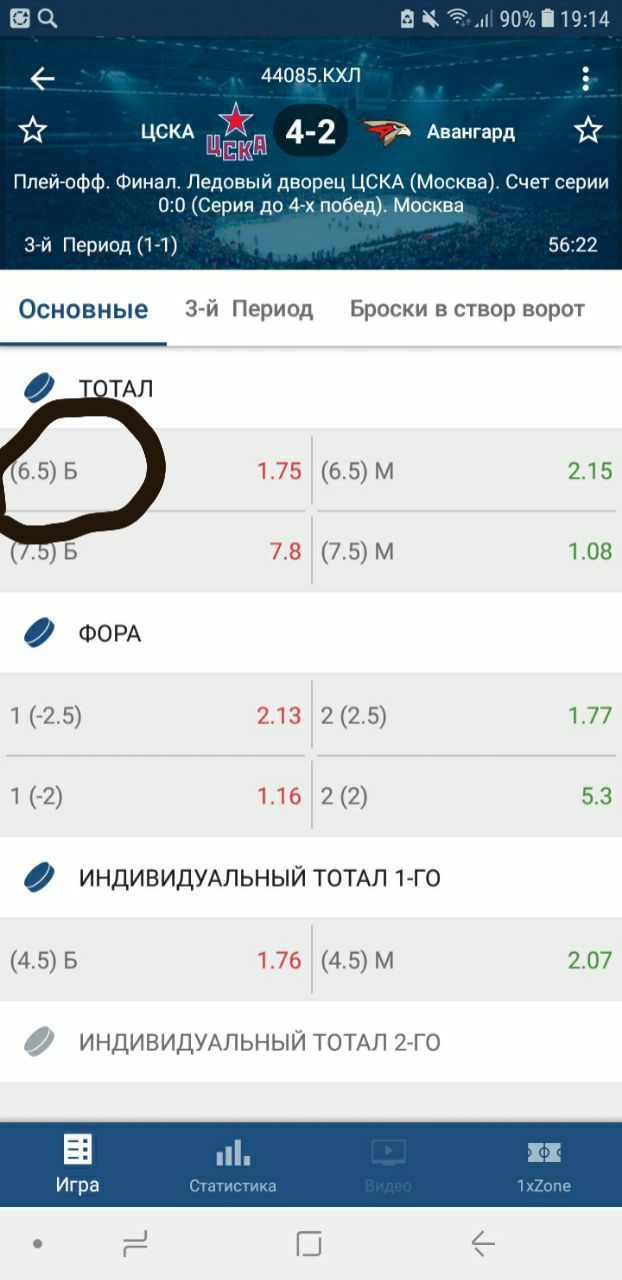Screen dimensions: 622x1280
Task: Select total (6.5) М at 2.15
Action: click(466, 471)
